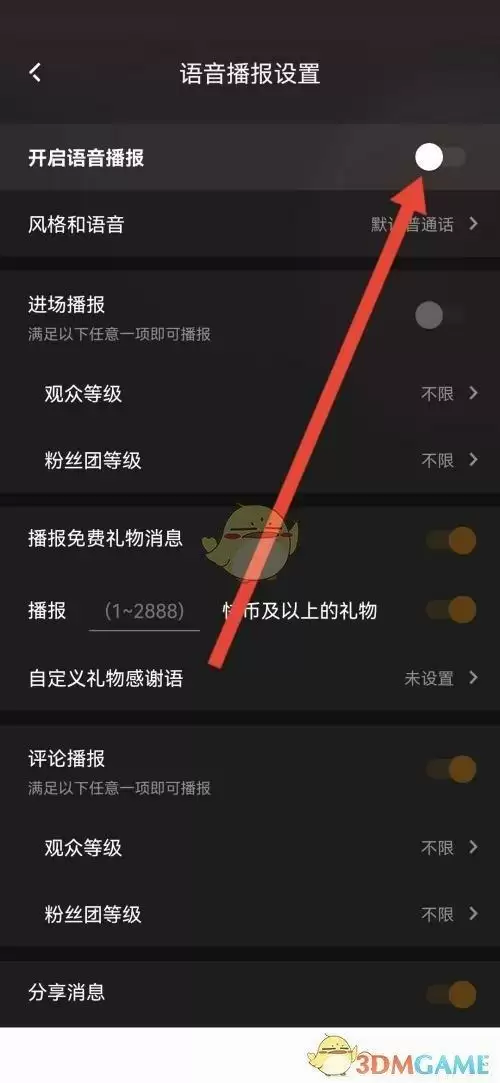Open 自定义礼物感谢语
The image size is (500, 1083).
click(x=250, y=678)
